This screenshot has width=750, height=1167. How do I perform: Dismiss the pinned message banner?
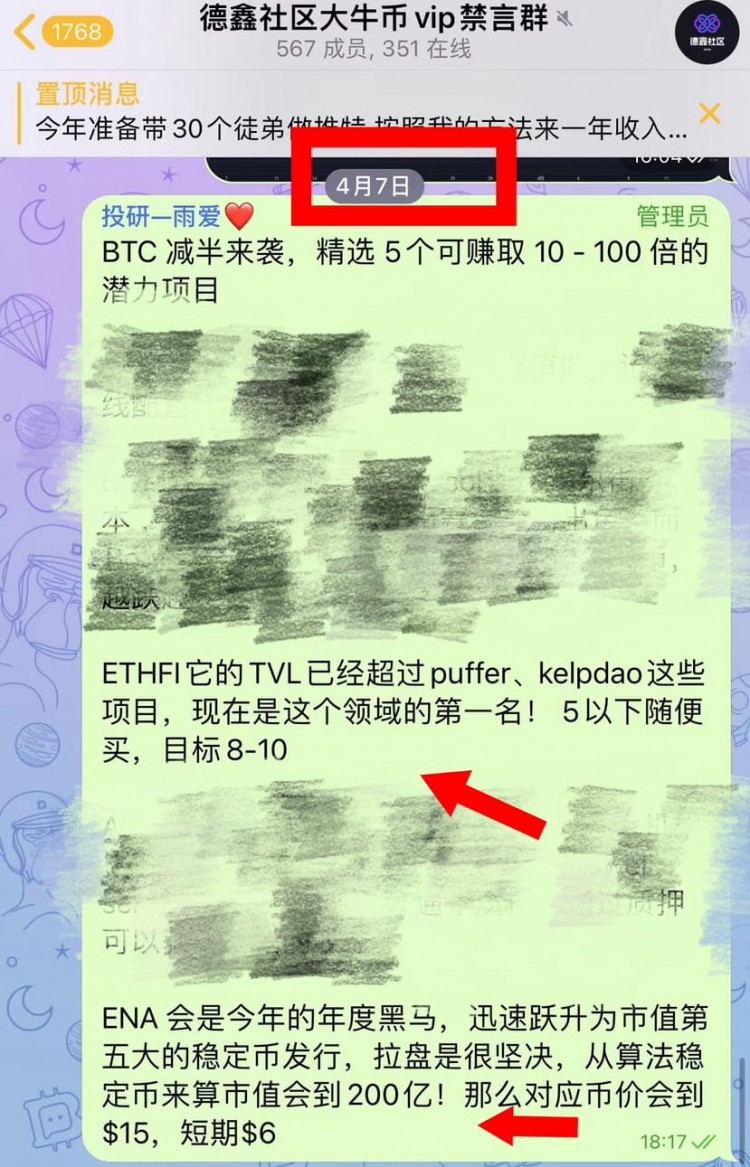(x=710, y=113)
